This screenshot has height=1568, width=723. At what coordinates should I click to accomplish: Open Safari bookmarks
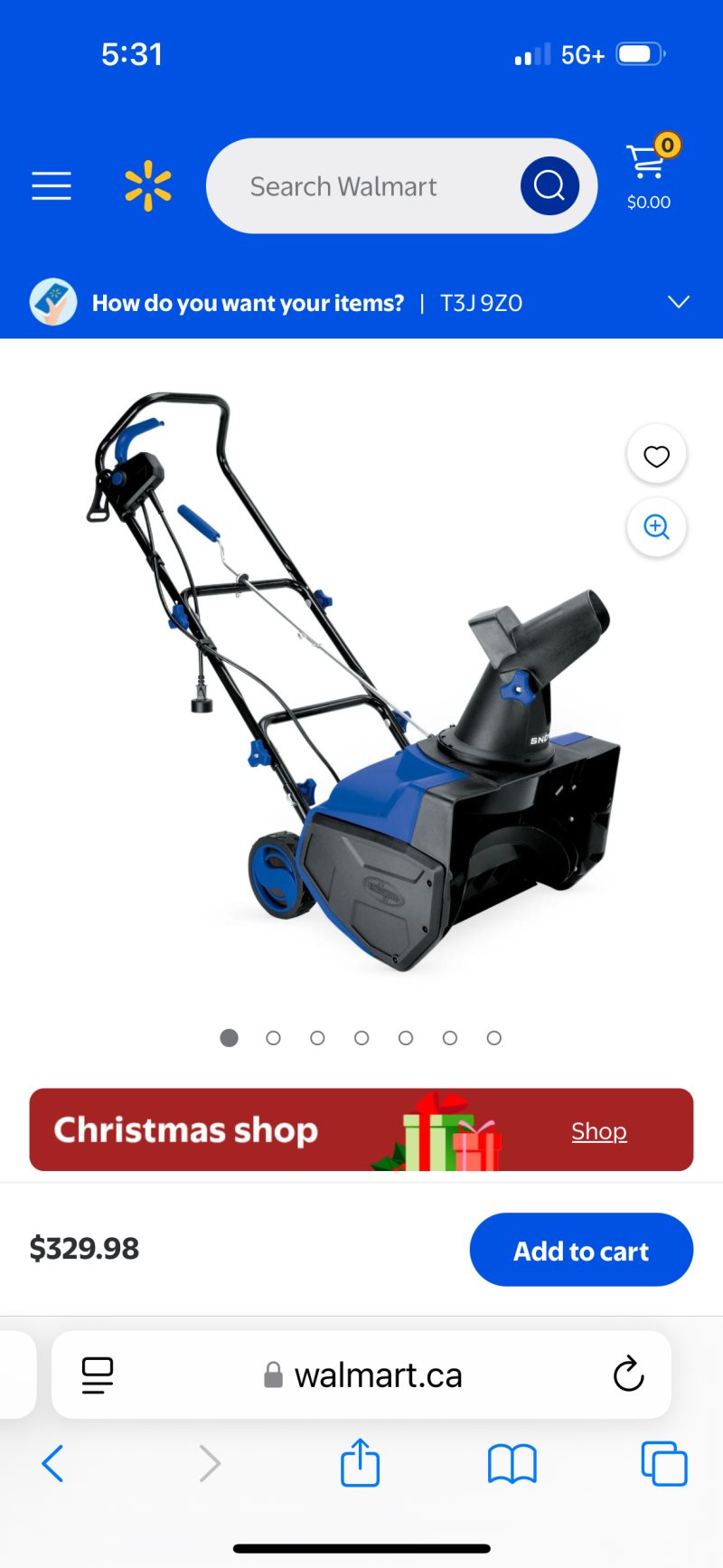click(x=512, y=1463)
